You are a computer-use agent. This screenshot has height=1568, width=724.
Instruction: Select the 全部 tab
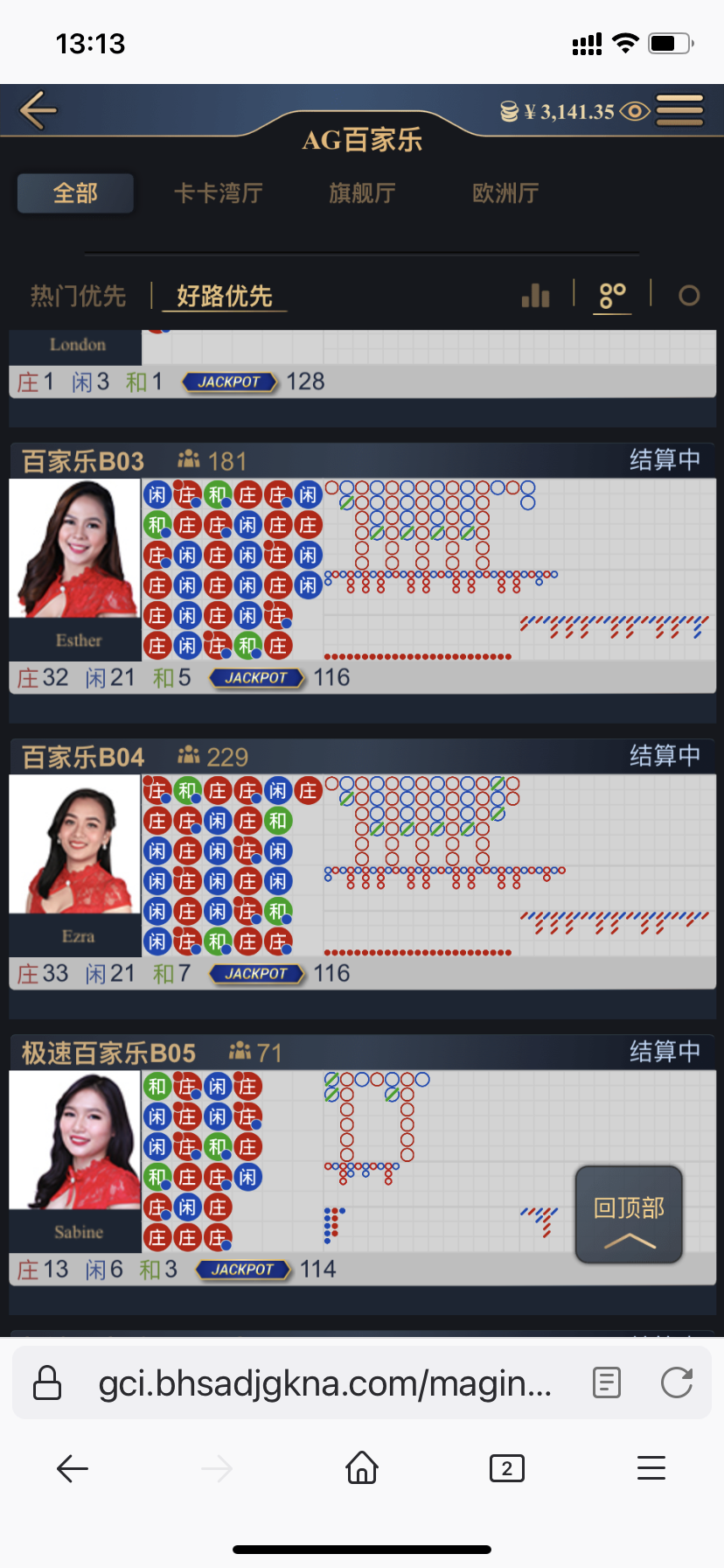pyautogui.click(x=75, y=193)
